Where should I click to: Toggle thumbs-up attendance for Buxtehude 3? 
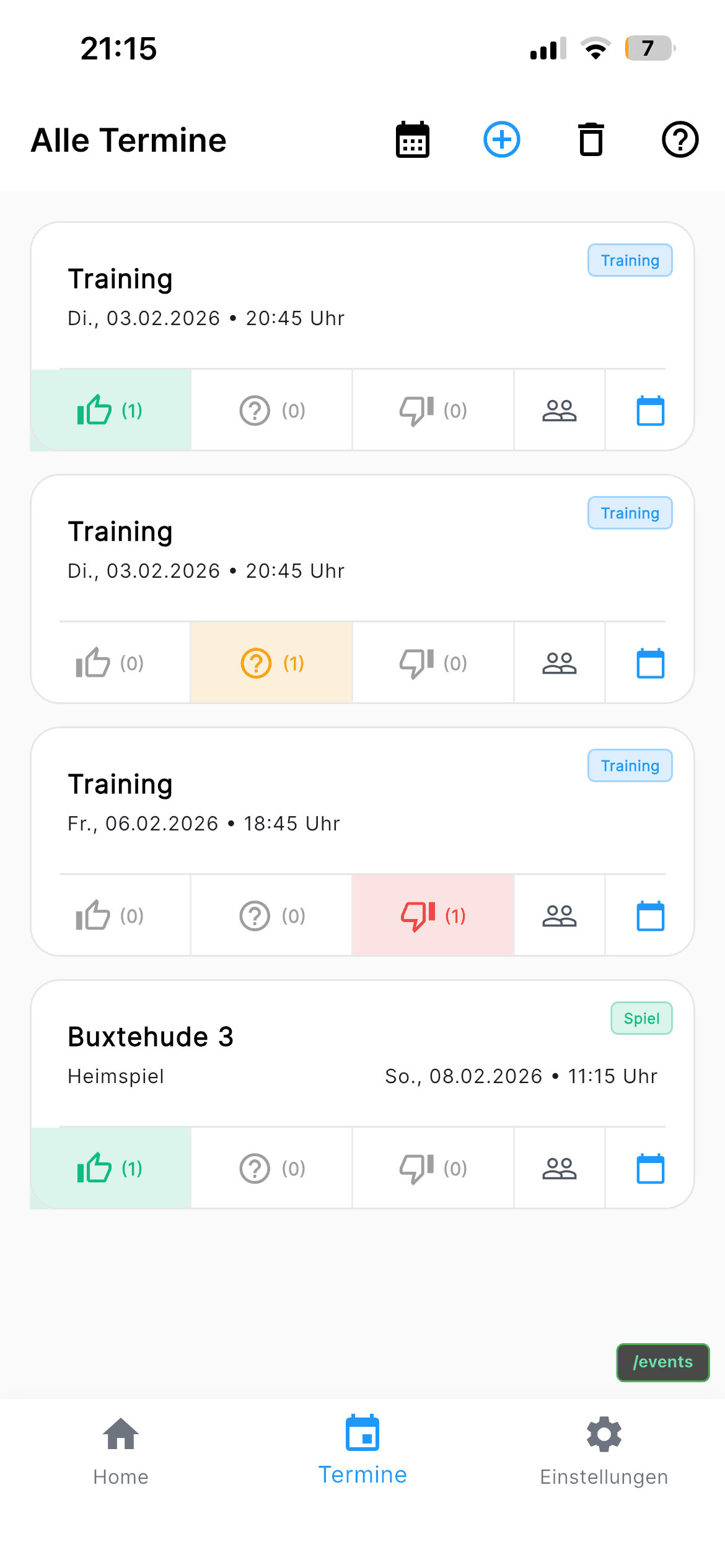(110, 1169)
